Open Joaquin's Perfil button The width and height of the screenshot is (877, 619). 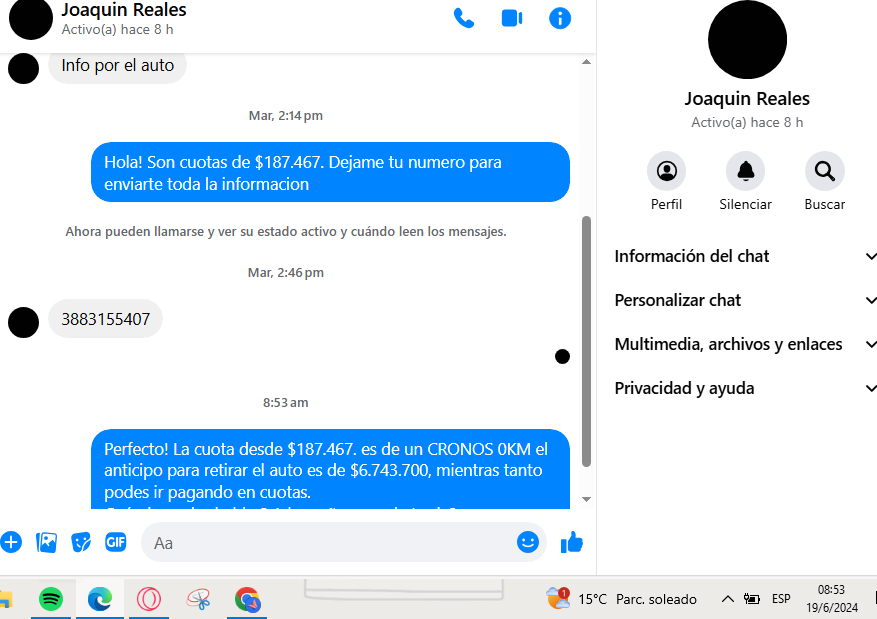point(666,171)
